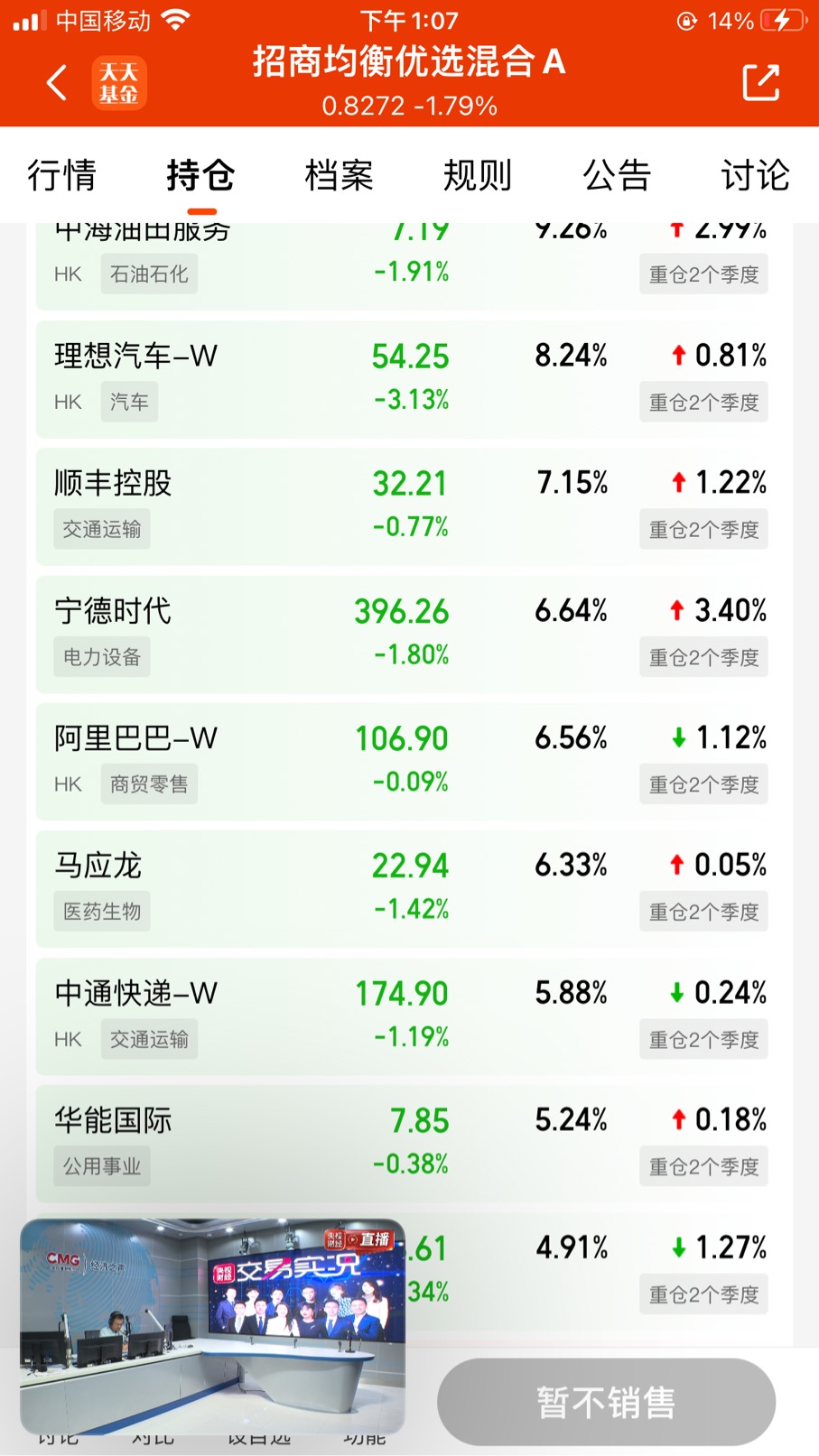Viewport: 819px width, 1456px height.
Task: Switch to the 规则 tab
Action: pos(478,175)
